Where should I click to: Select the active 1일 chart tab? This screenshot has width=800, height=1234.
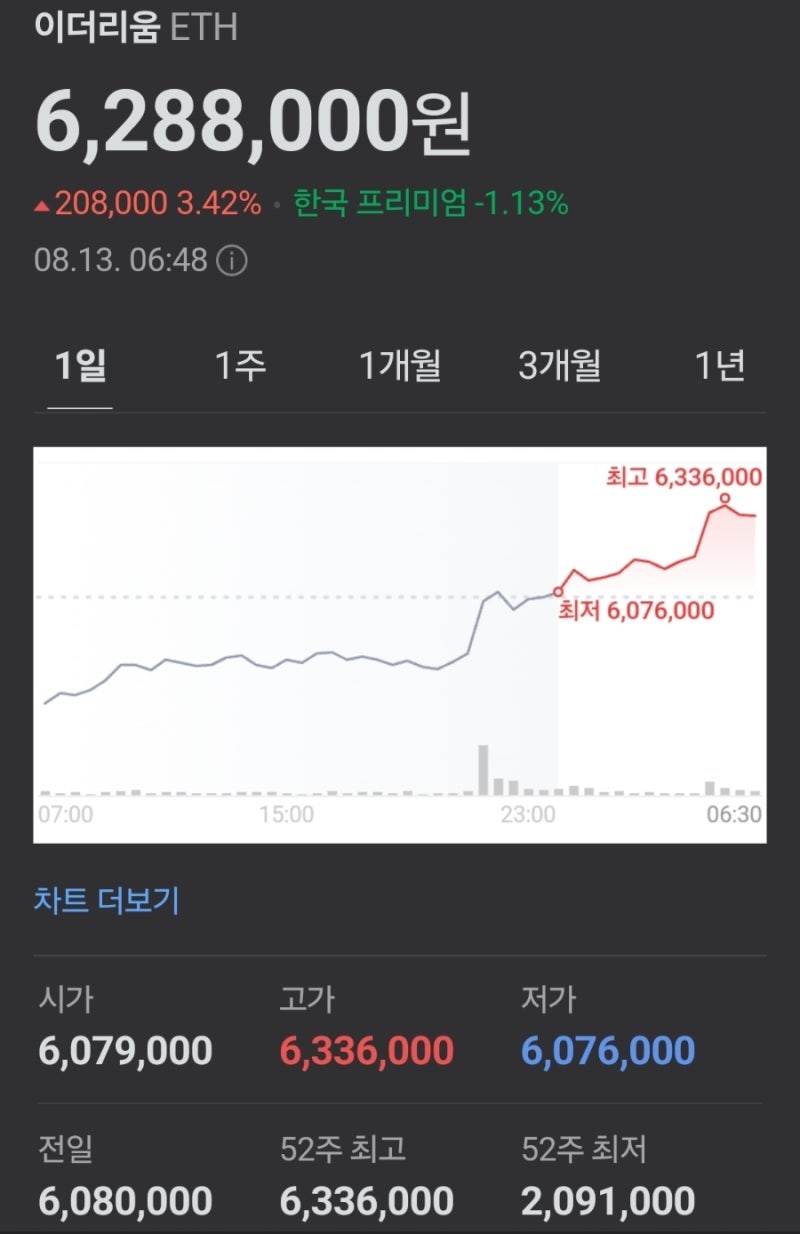click(80, 368)
